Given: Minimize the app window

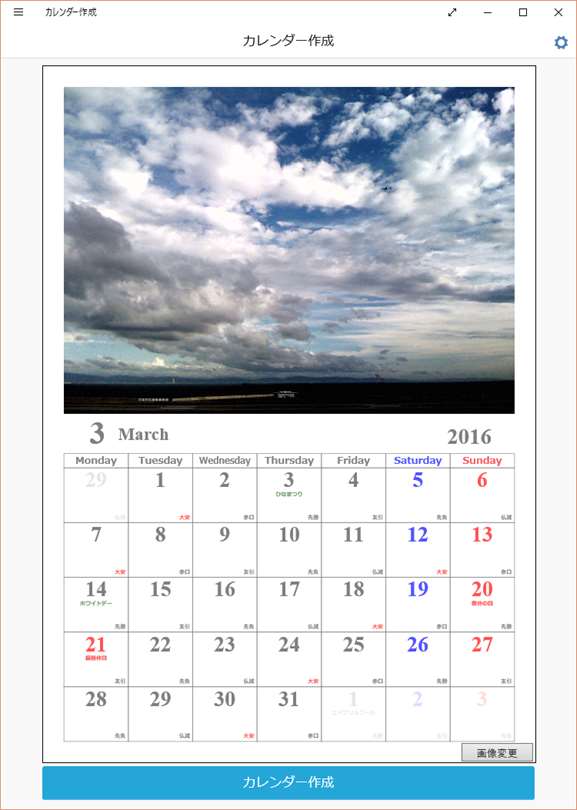Looking at the screenshot, I should [x=488, y=12].
